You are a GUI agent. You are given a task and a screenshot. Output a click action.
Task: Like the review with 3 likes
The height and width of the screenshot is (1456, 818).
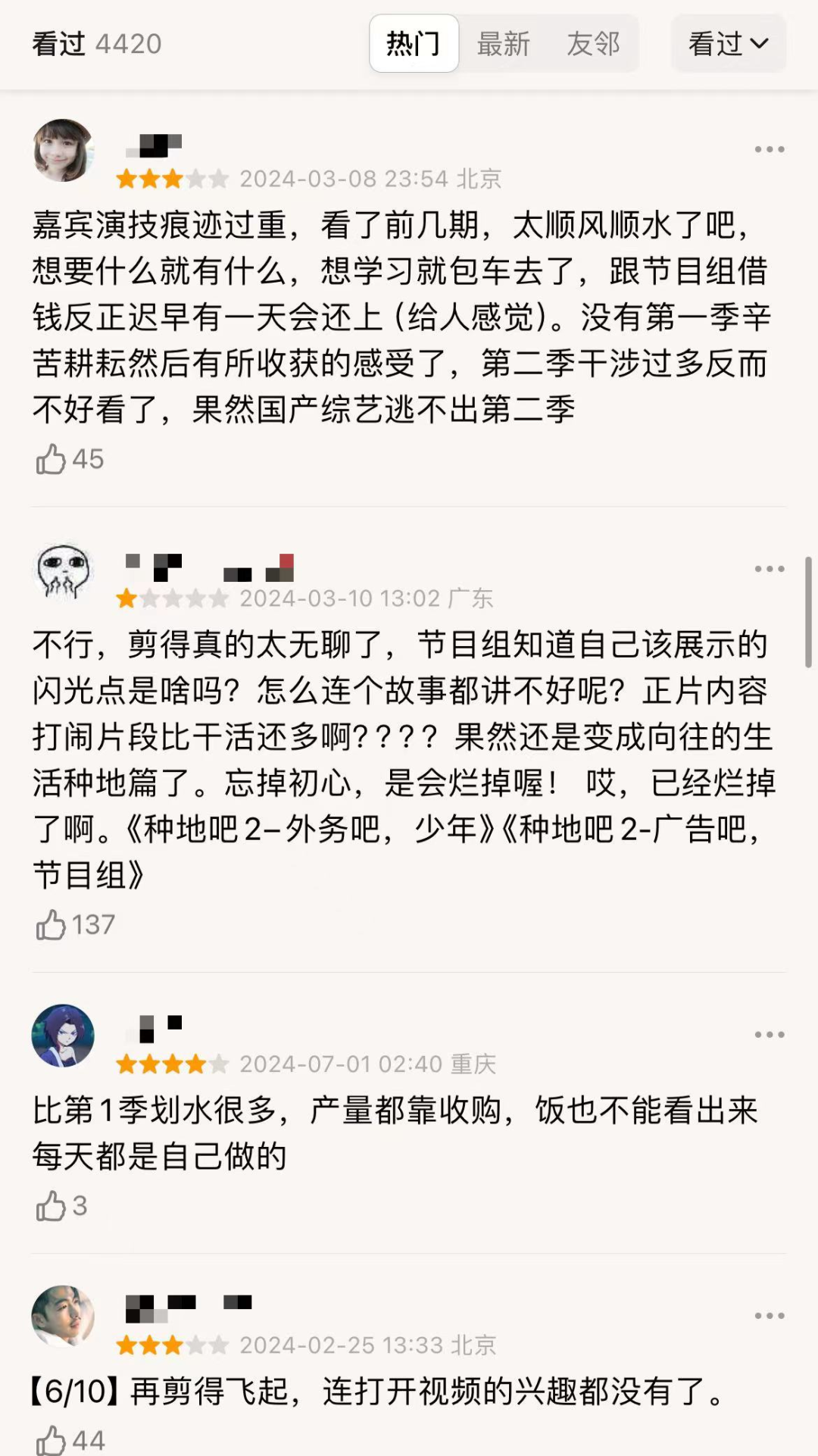pos(52,1206)
